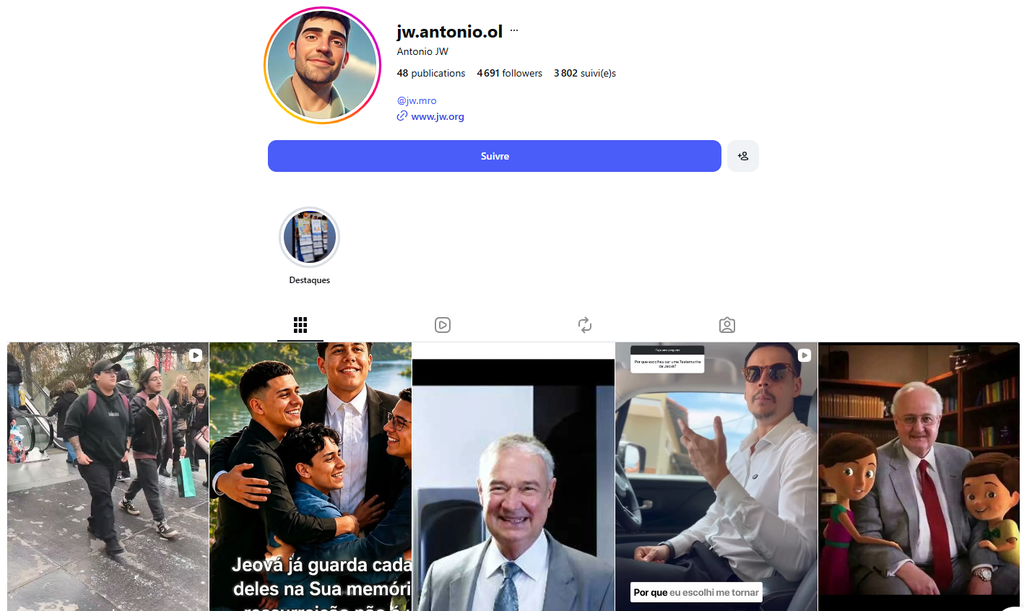Show the 3 802 suivi(e)s list

pos(584,73)
